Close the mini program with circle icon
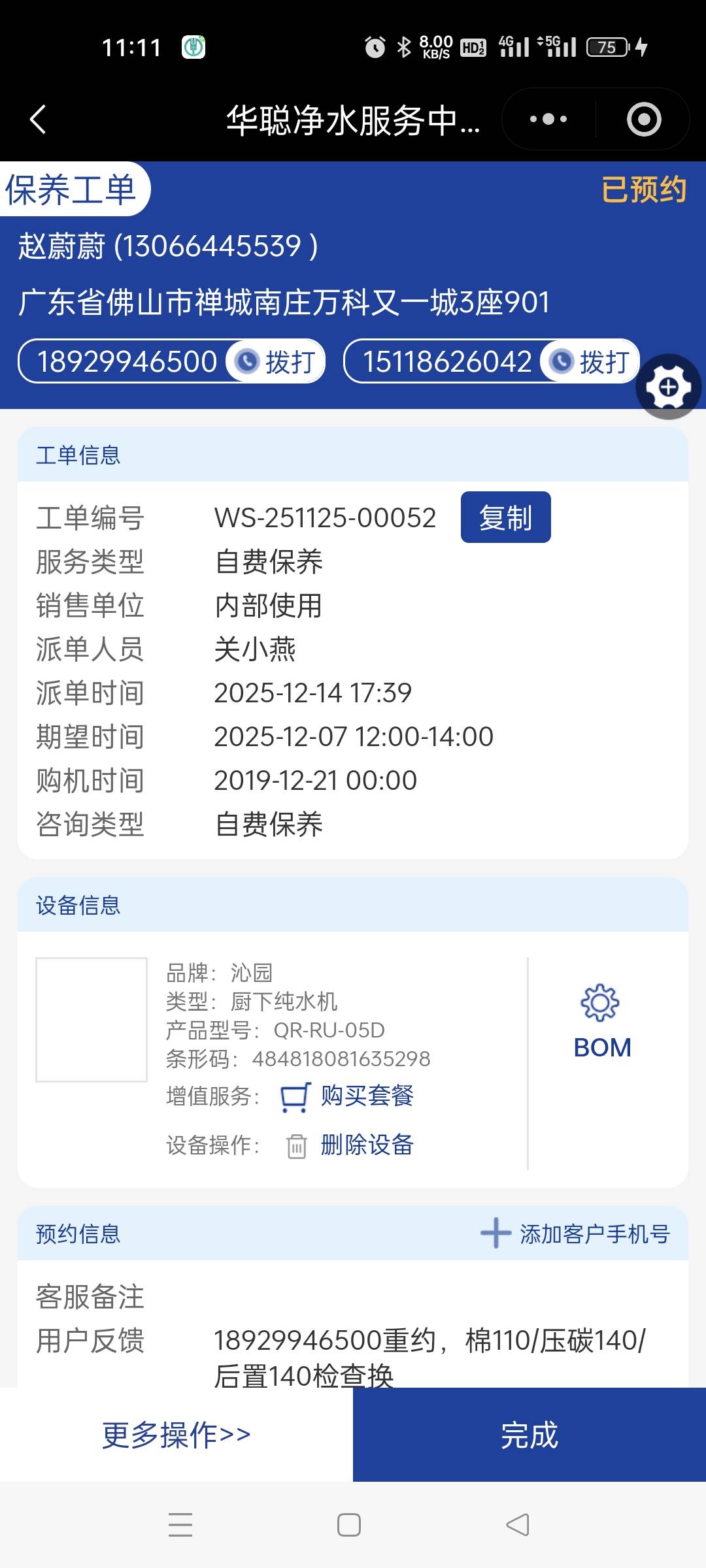This screenshot has height=1568, width=706. pyautogui.click(x=643, y=120)
